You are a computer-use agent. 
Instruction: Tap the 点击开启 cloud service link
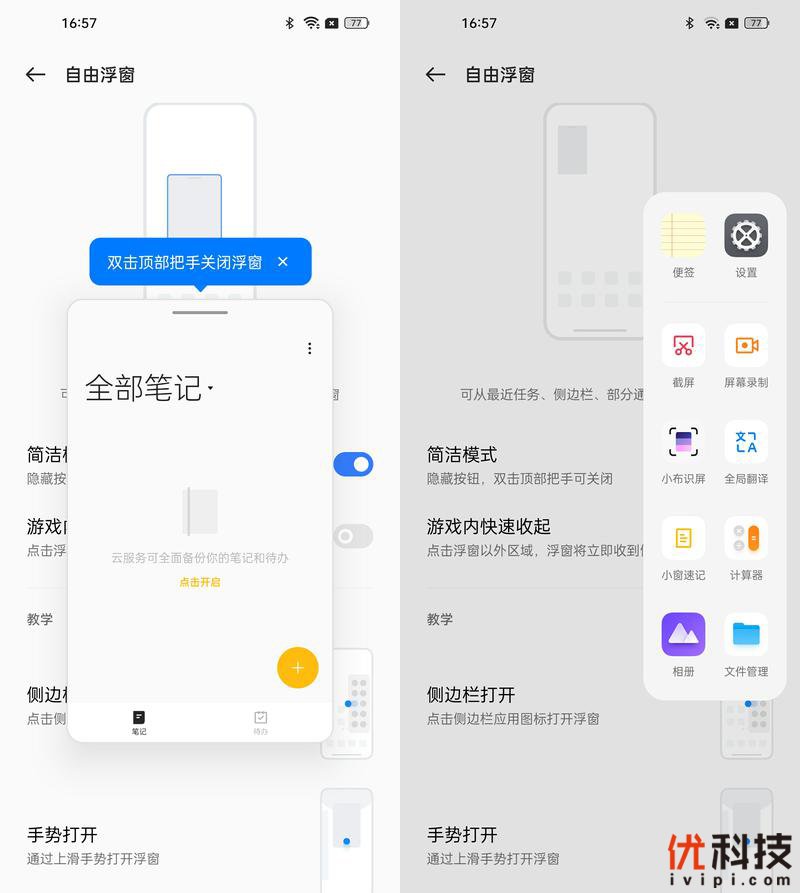(200, 582)
